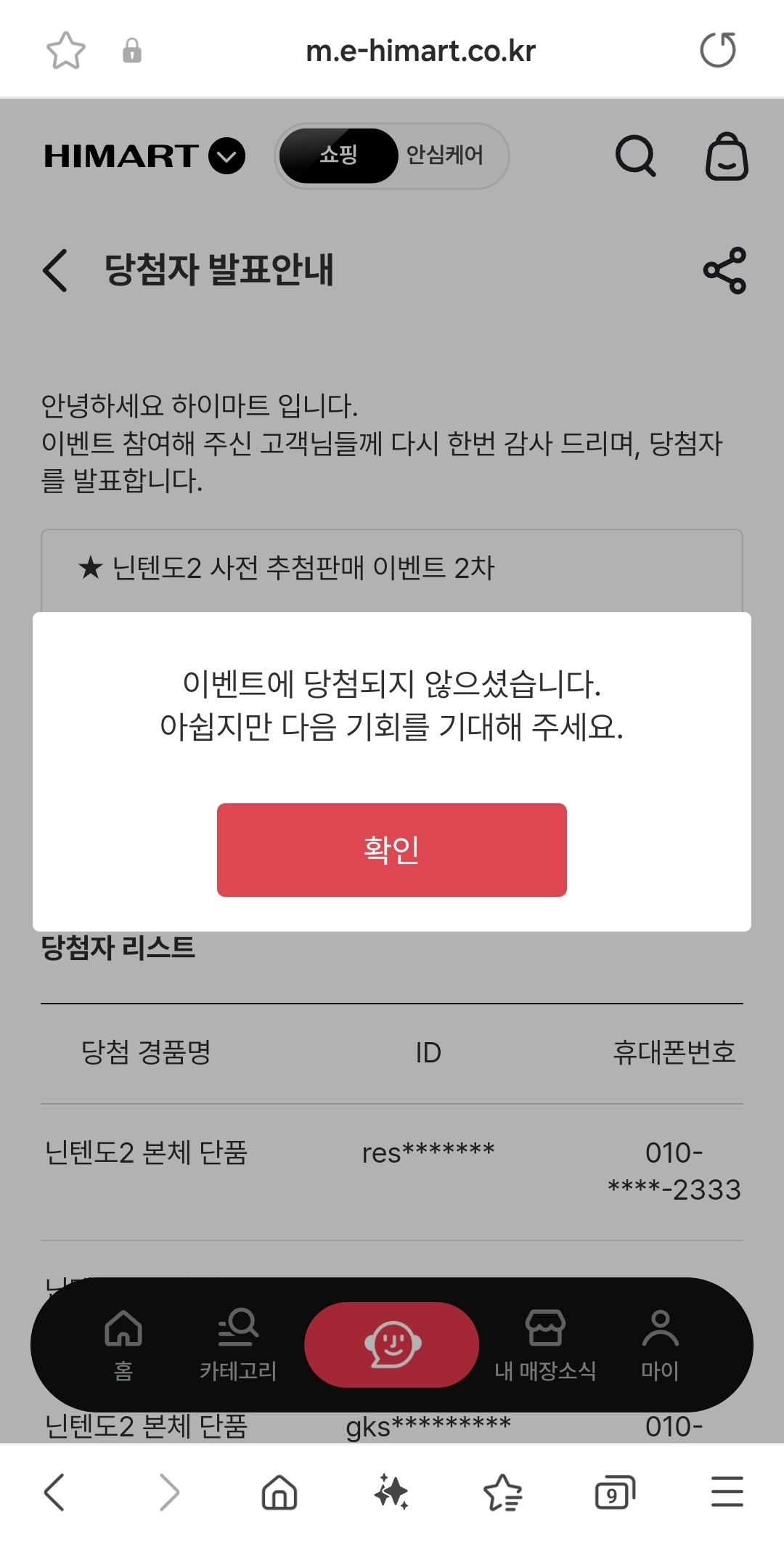Open the 카테고리 tab
The image size is (784, 1541).
tap(238, 1345)
